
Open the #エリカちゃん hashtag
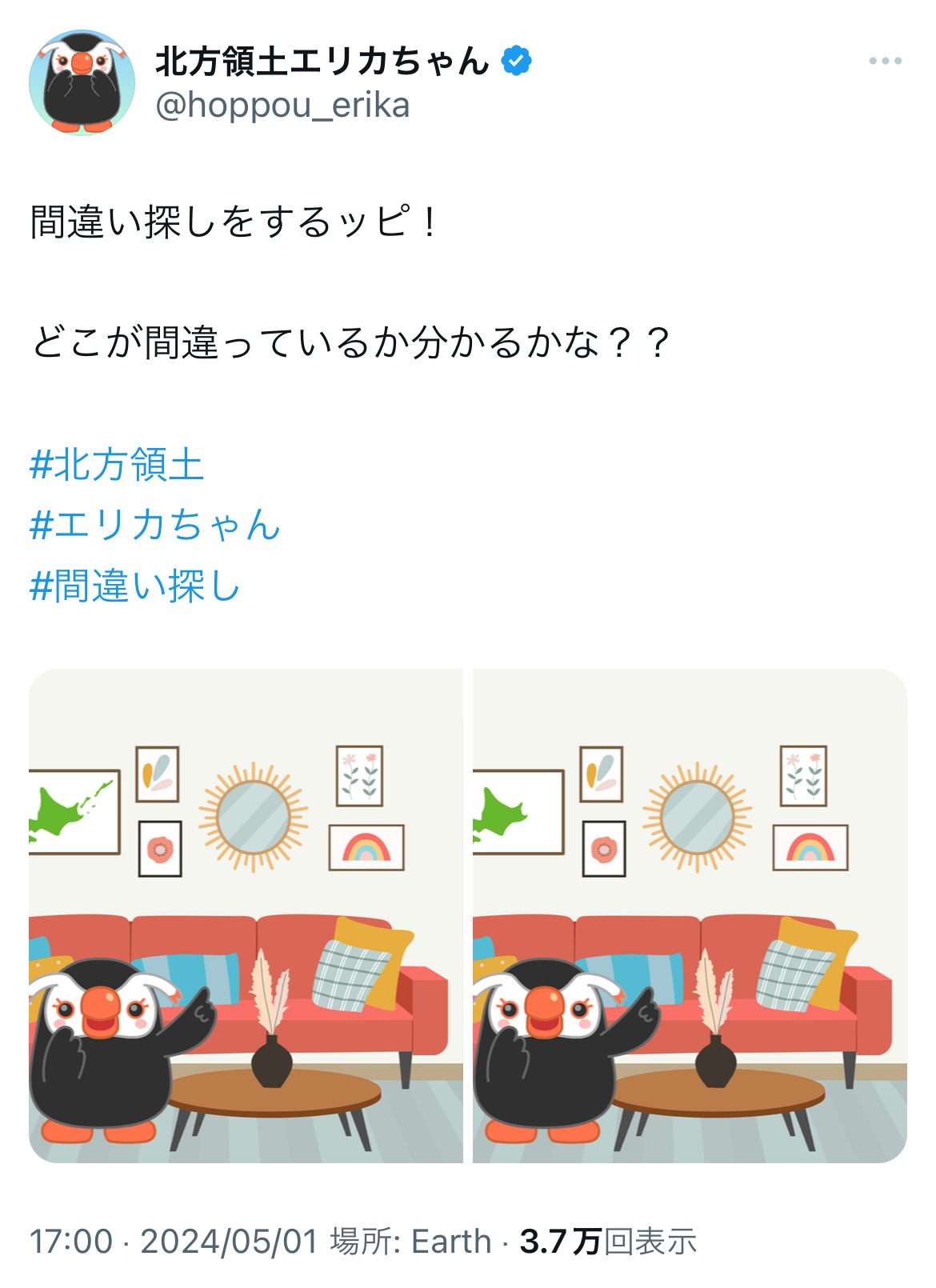[154, 526]
